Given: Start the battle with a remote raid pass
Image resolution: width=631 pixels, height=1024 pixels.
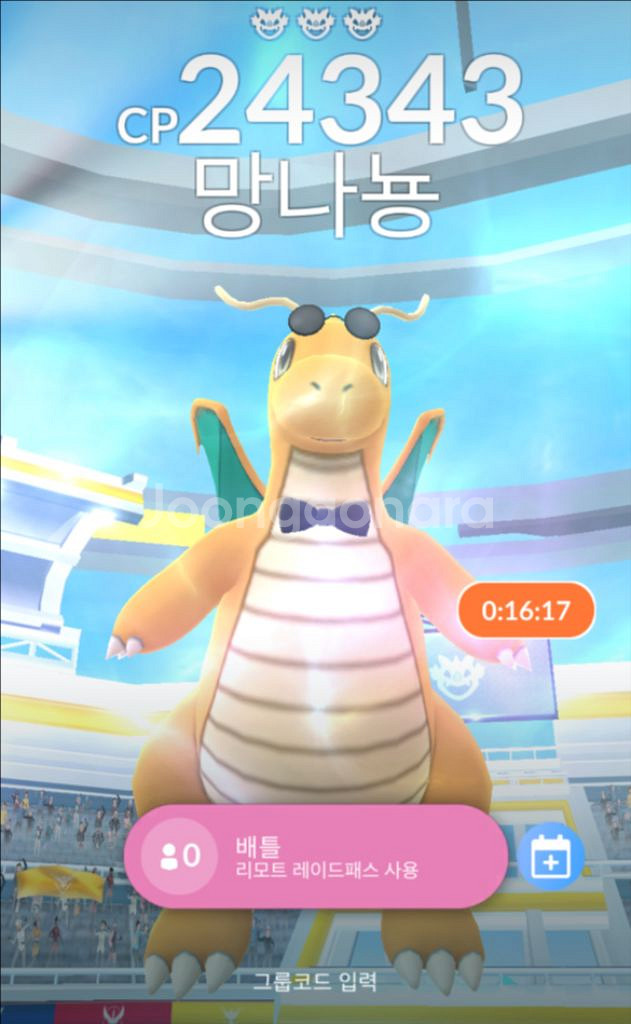Looking at the screenshot, I should tap(316, 856).
